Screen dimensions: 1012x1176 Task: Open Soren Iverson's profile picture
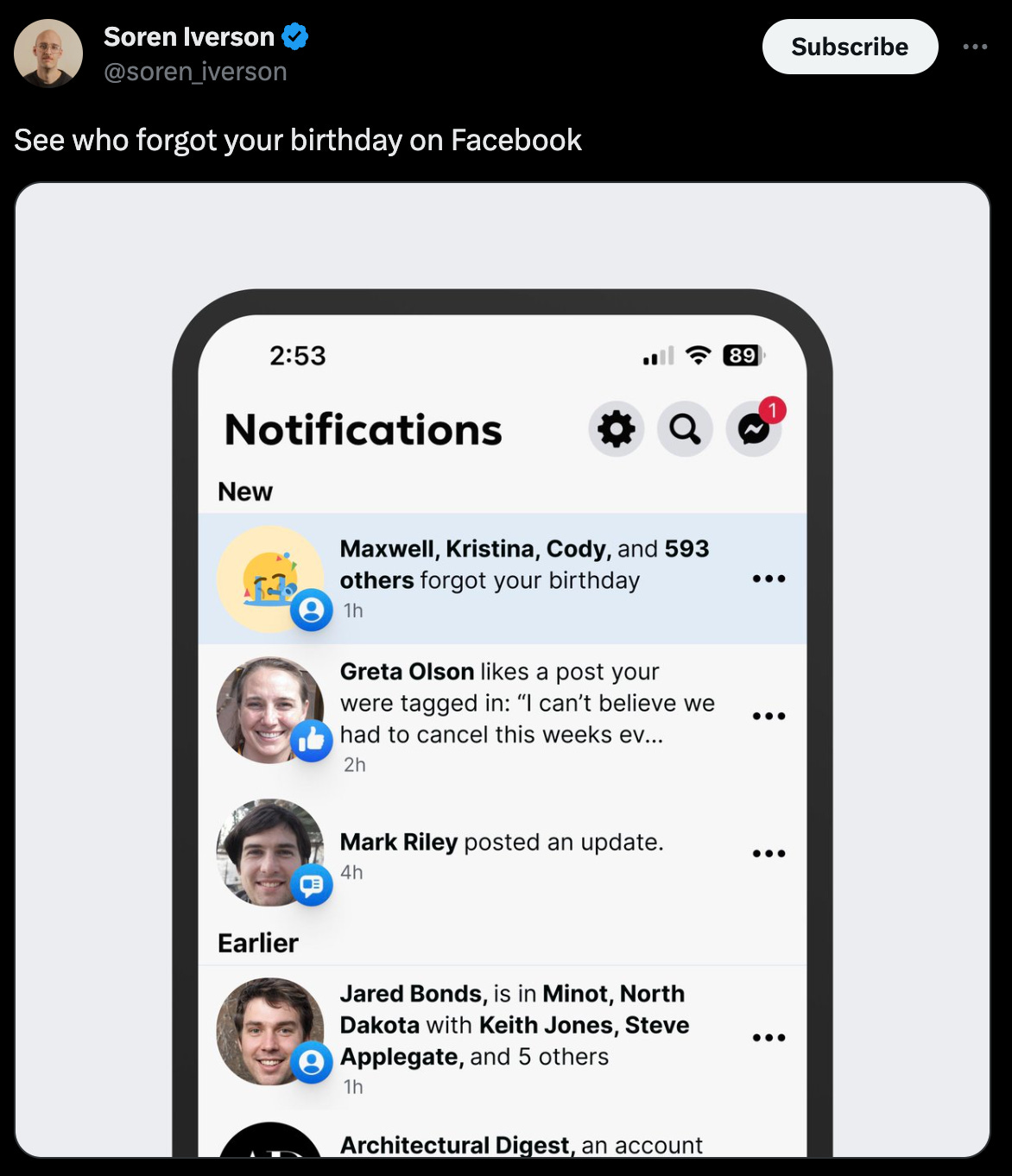click(48, 54)
